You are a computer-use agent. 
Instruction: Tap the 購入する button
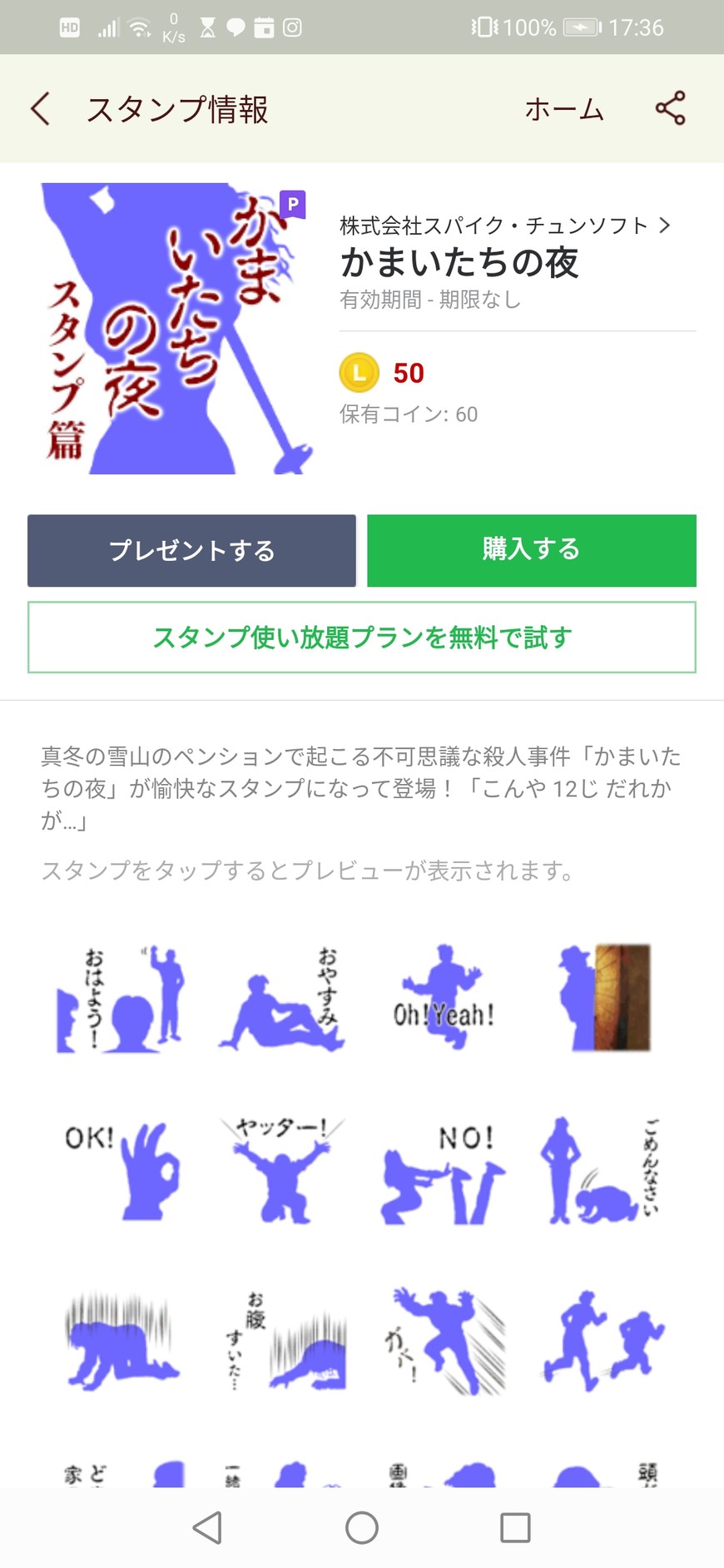[531, 550]
